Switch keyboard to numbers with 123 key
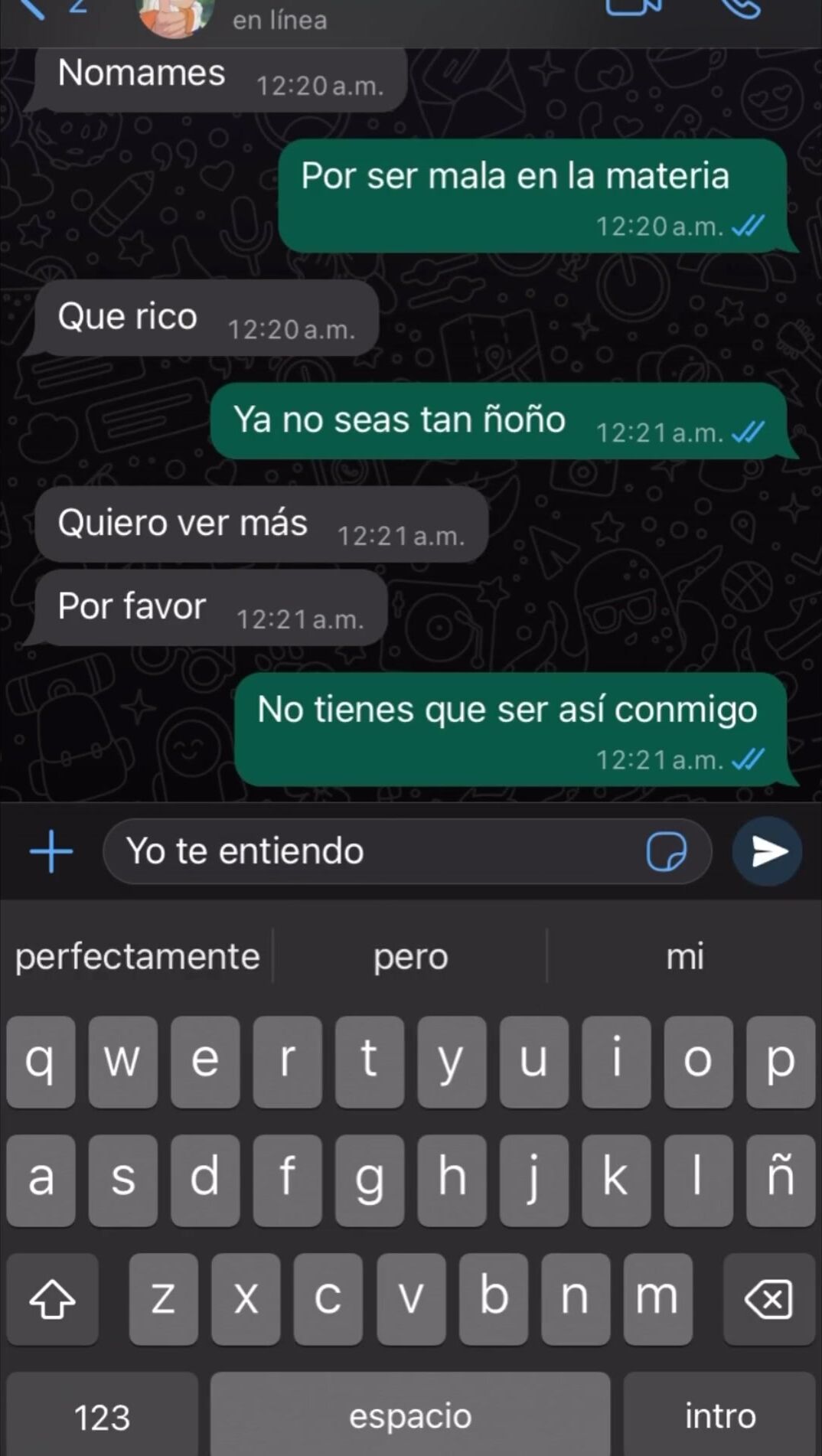This screenshot has width=822, height=1456. tap(102, 1416)
